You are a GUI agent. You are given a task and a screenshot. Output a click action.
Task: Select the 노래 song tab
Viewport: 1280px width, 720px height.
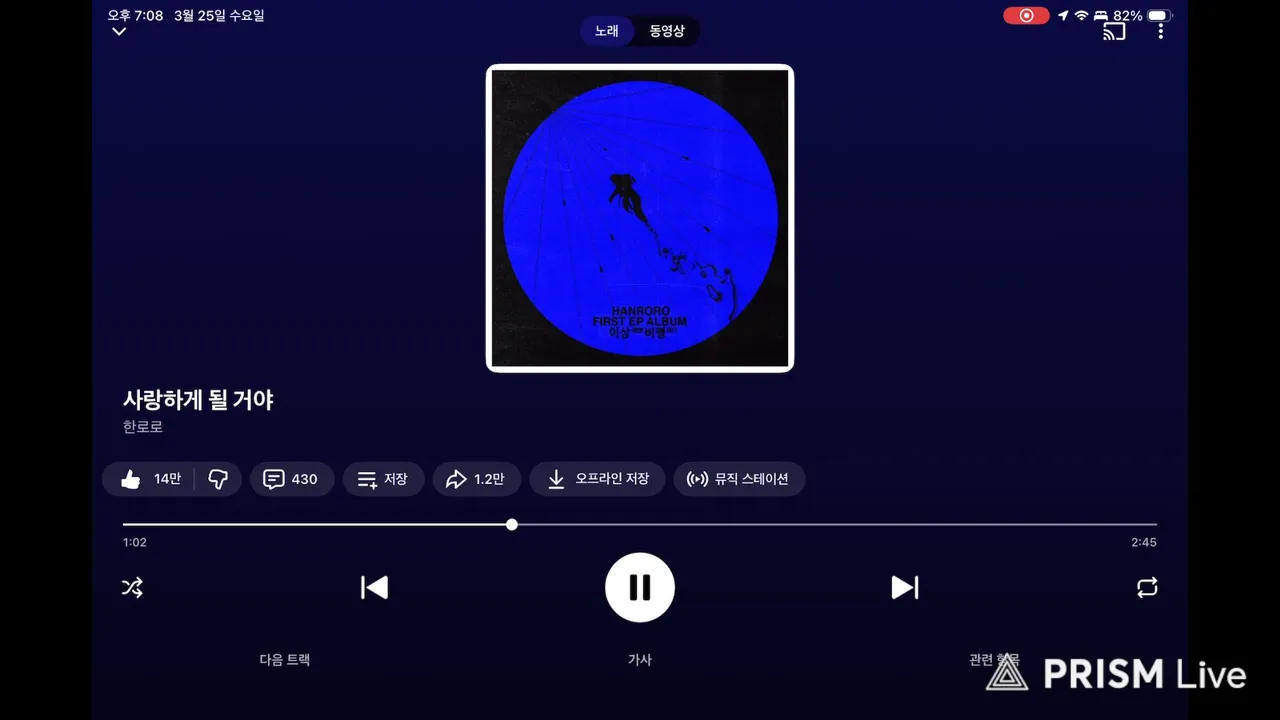click(x=607, y=31)
